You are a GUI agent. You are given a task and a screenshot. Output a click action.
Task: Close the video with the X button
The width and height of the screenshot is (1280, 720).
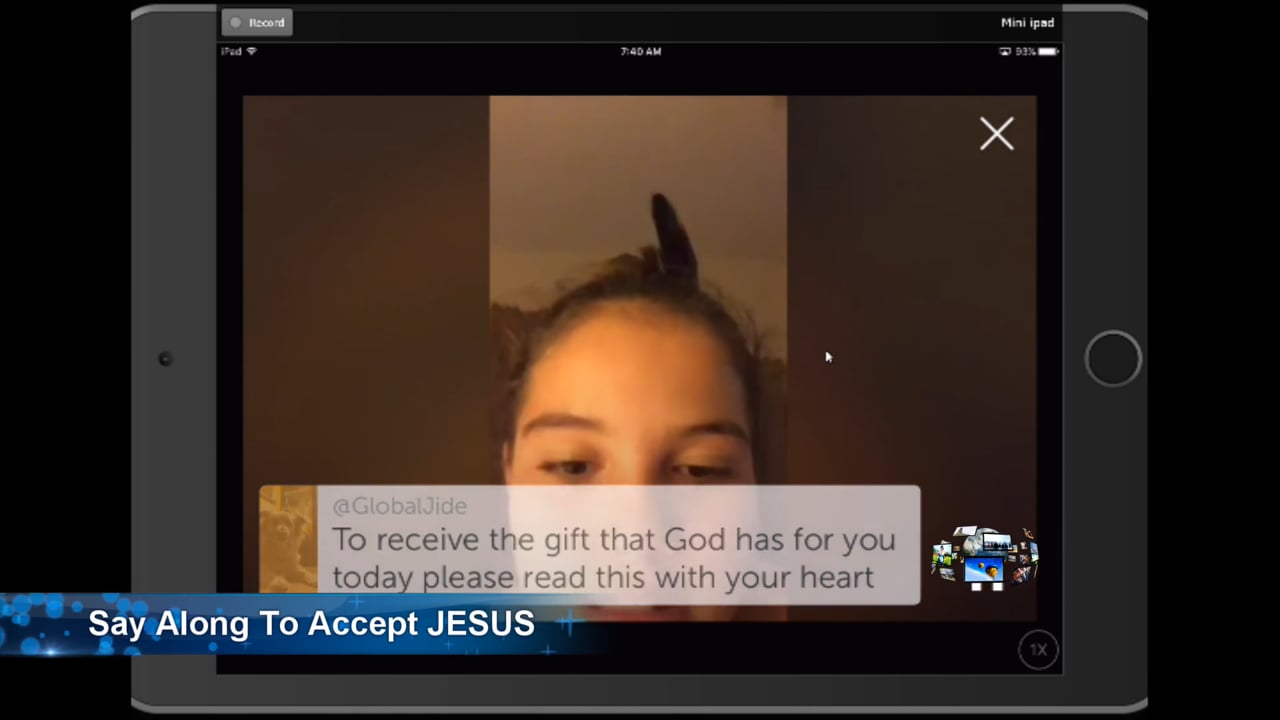[996, 134]
